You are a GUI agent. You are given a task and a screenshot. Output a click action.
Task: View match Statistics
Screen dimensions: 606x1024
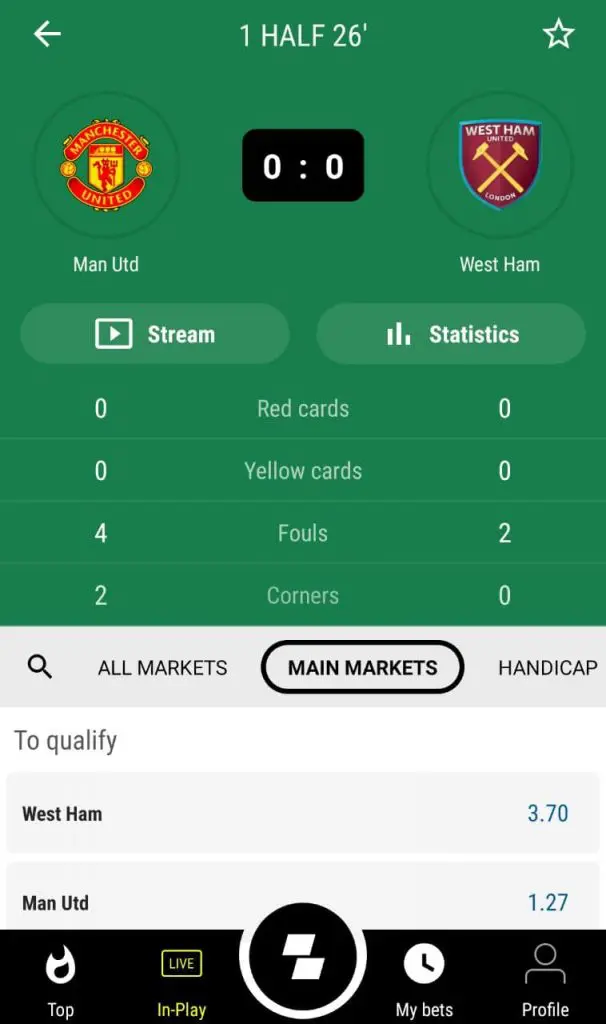[x=451, y=334]
